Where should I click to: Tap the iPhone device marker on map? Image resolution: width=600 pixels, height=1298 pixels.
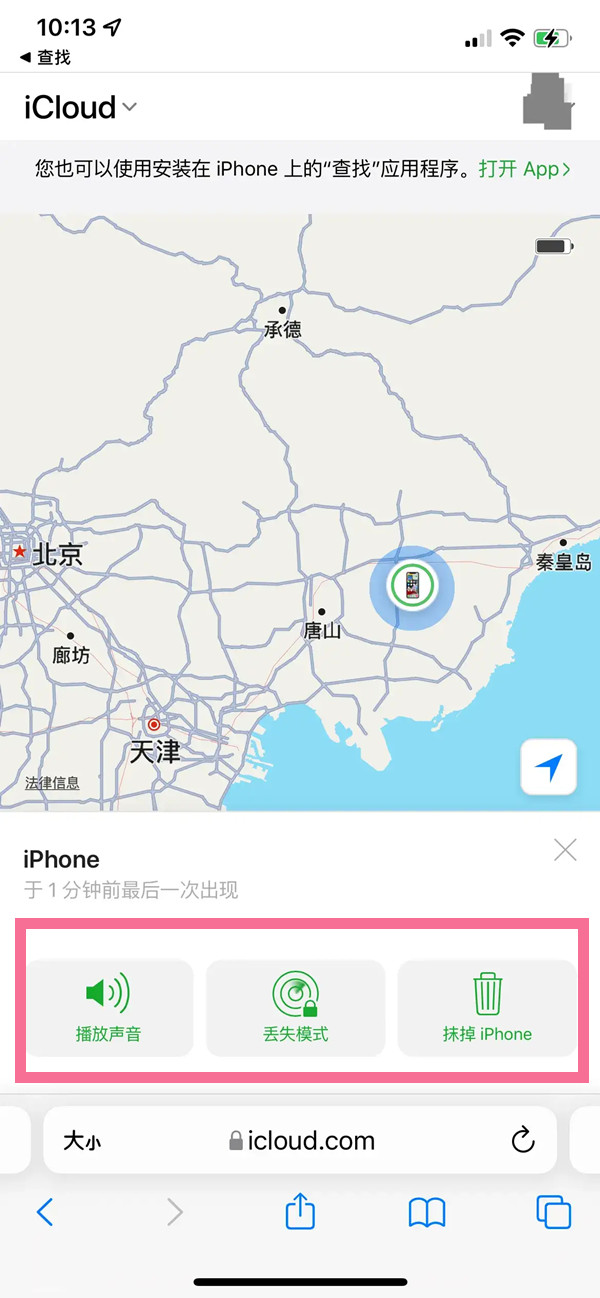click(412, 584)
